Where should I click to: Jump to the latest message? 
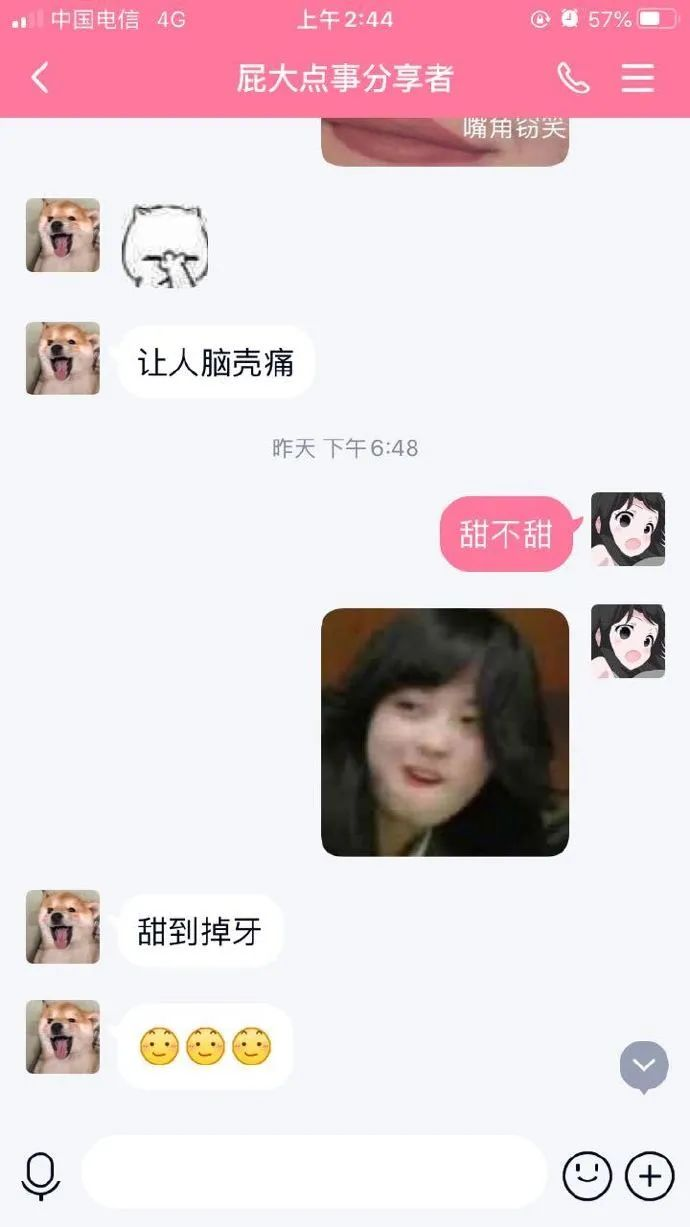[643, 1066]
